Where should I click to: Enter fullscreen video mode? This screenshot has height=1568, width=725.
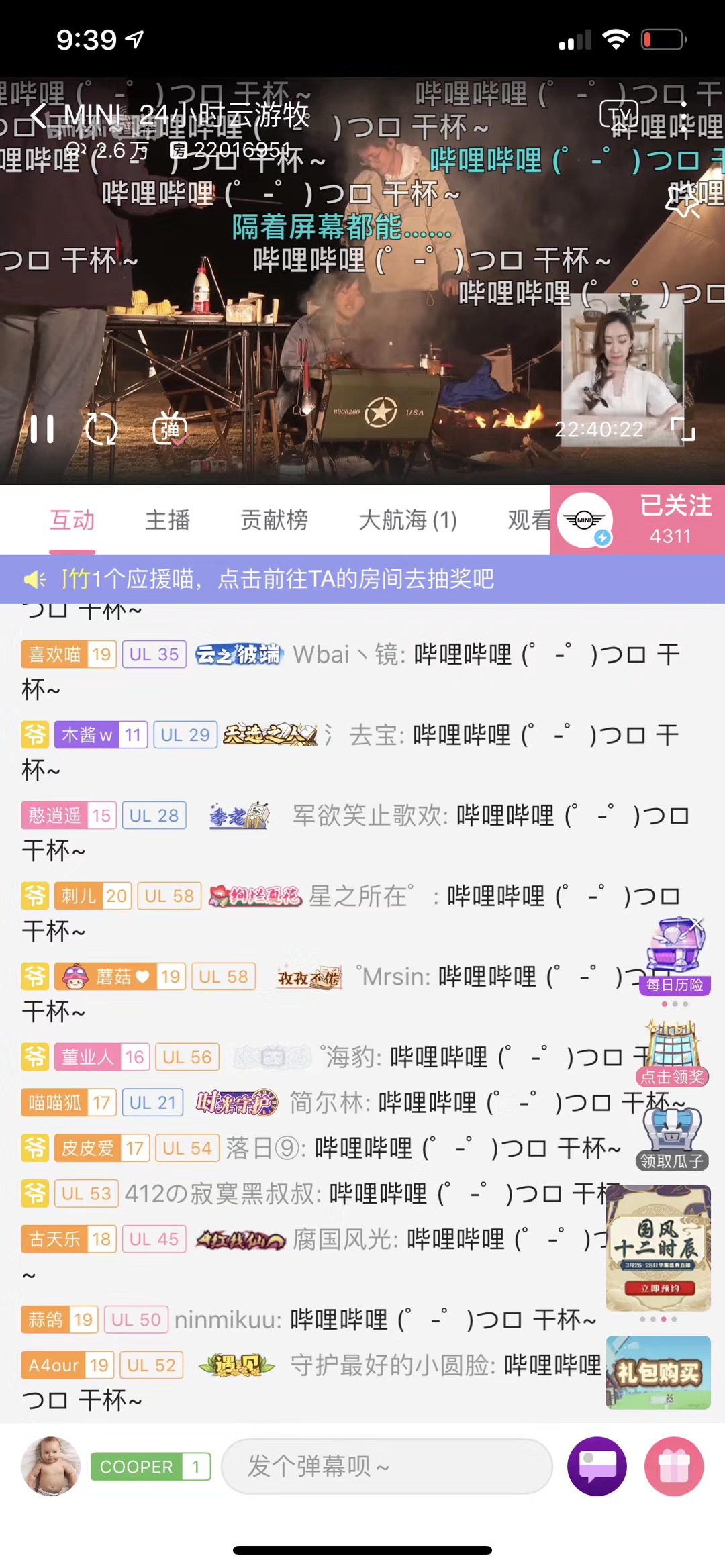pyautogui.click(x=683, y=430)
